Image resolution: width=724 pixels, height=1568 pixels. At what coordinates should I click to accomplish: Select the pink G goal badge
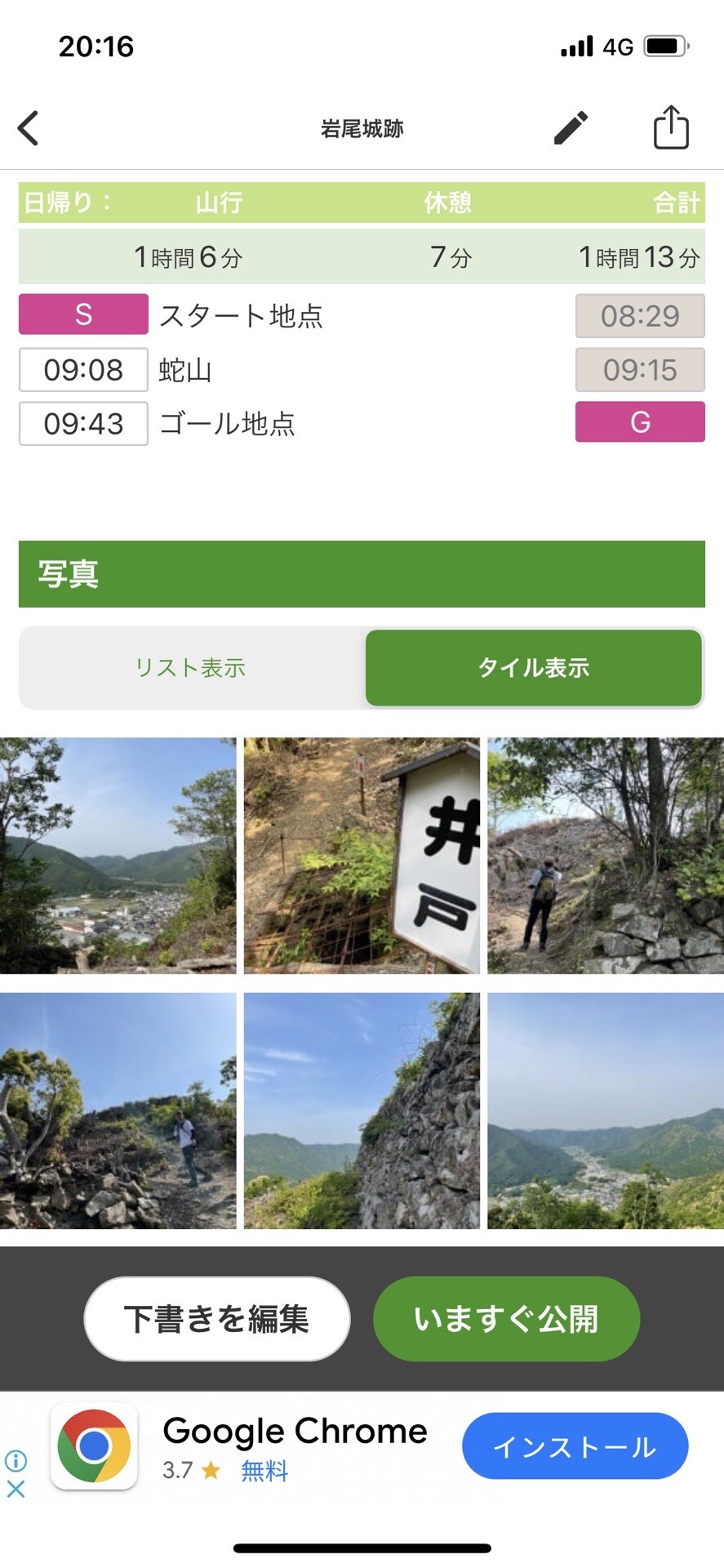640,422
